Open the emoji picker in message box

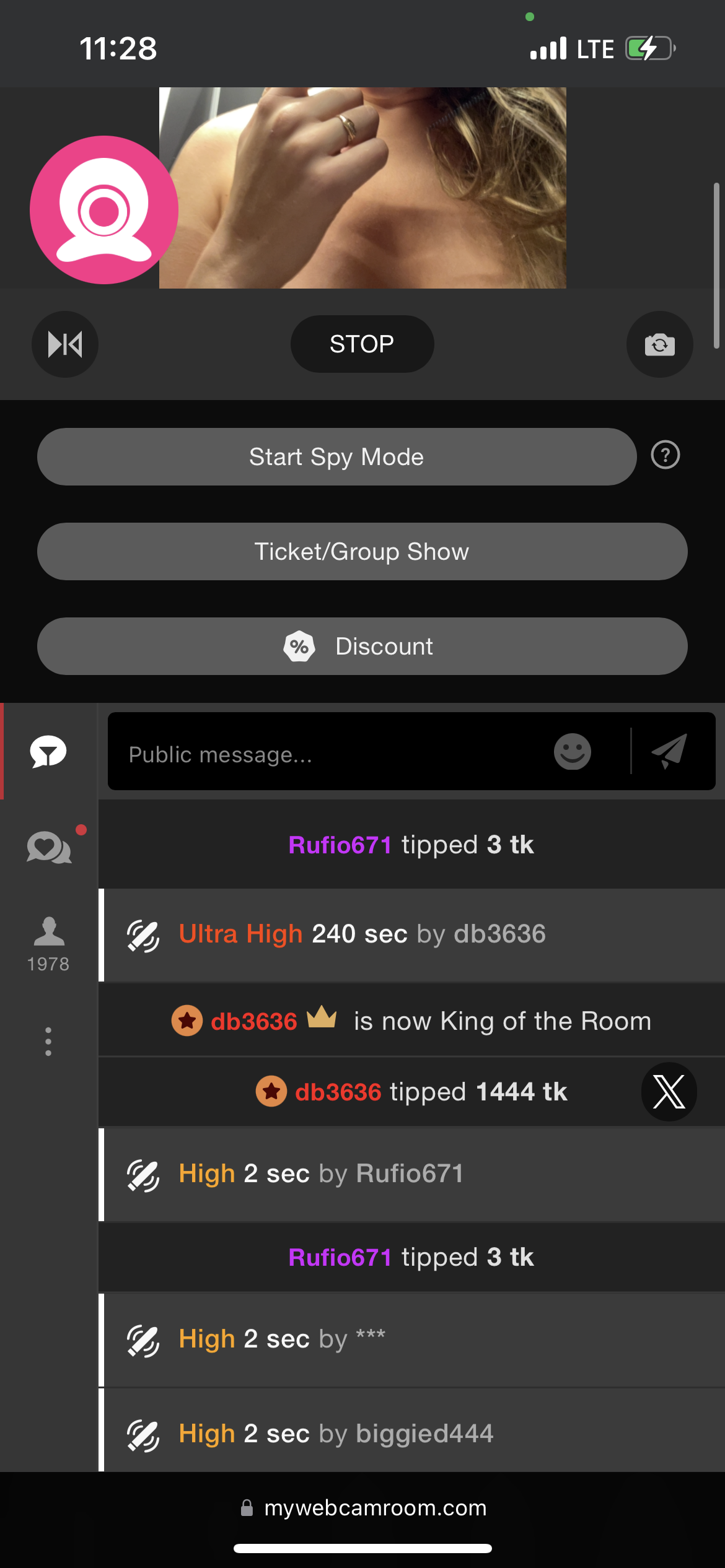coord(572,751)
